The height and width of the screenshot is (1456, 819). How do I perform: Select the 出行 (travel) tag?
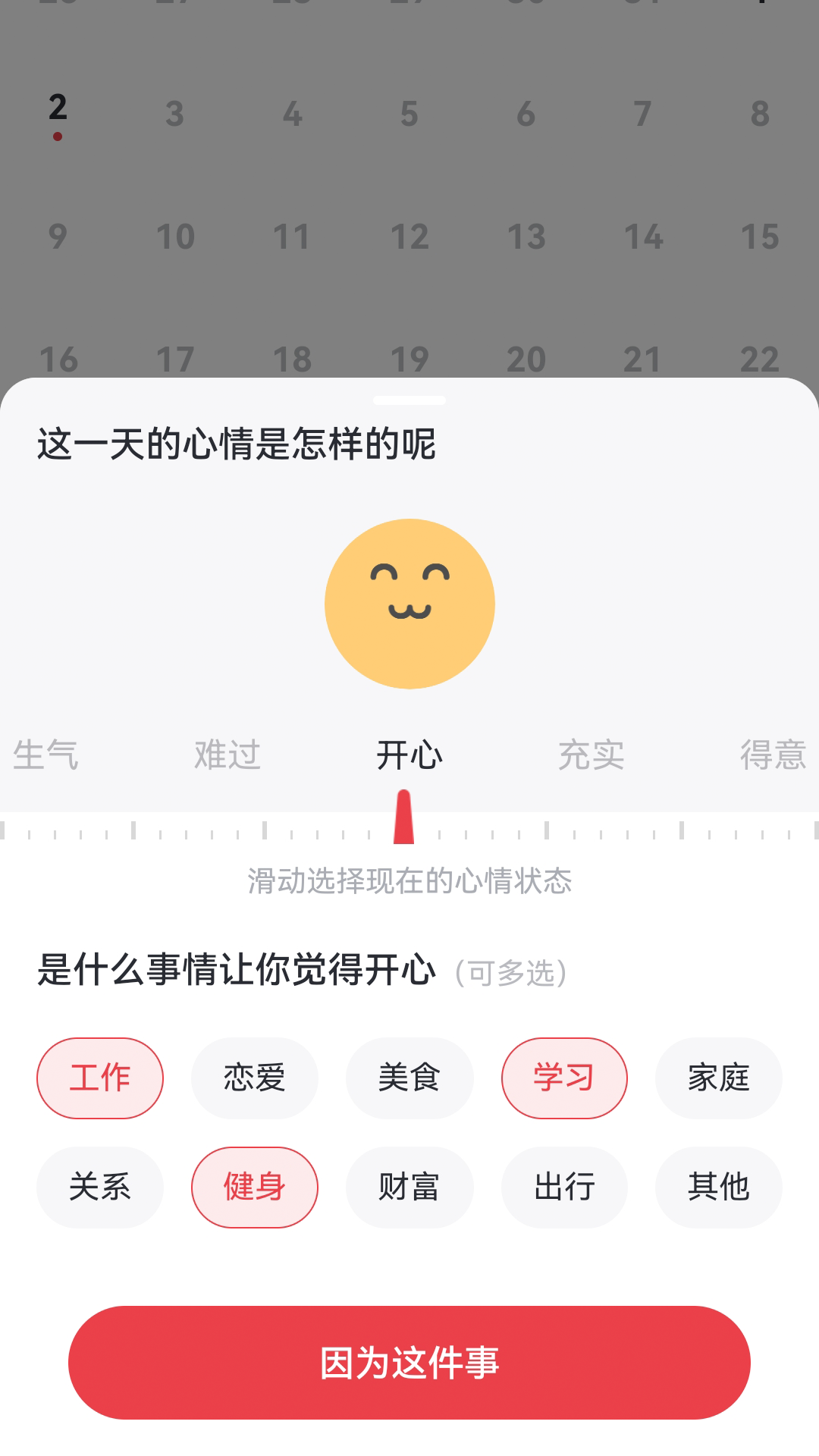[564, 1187]
